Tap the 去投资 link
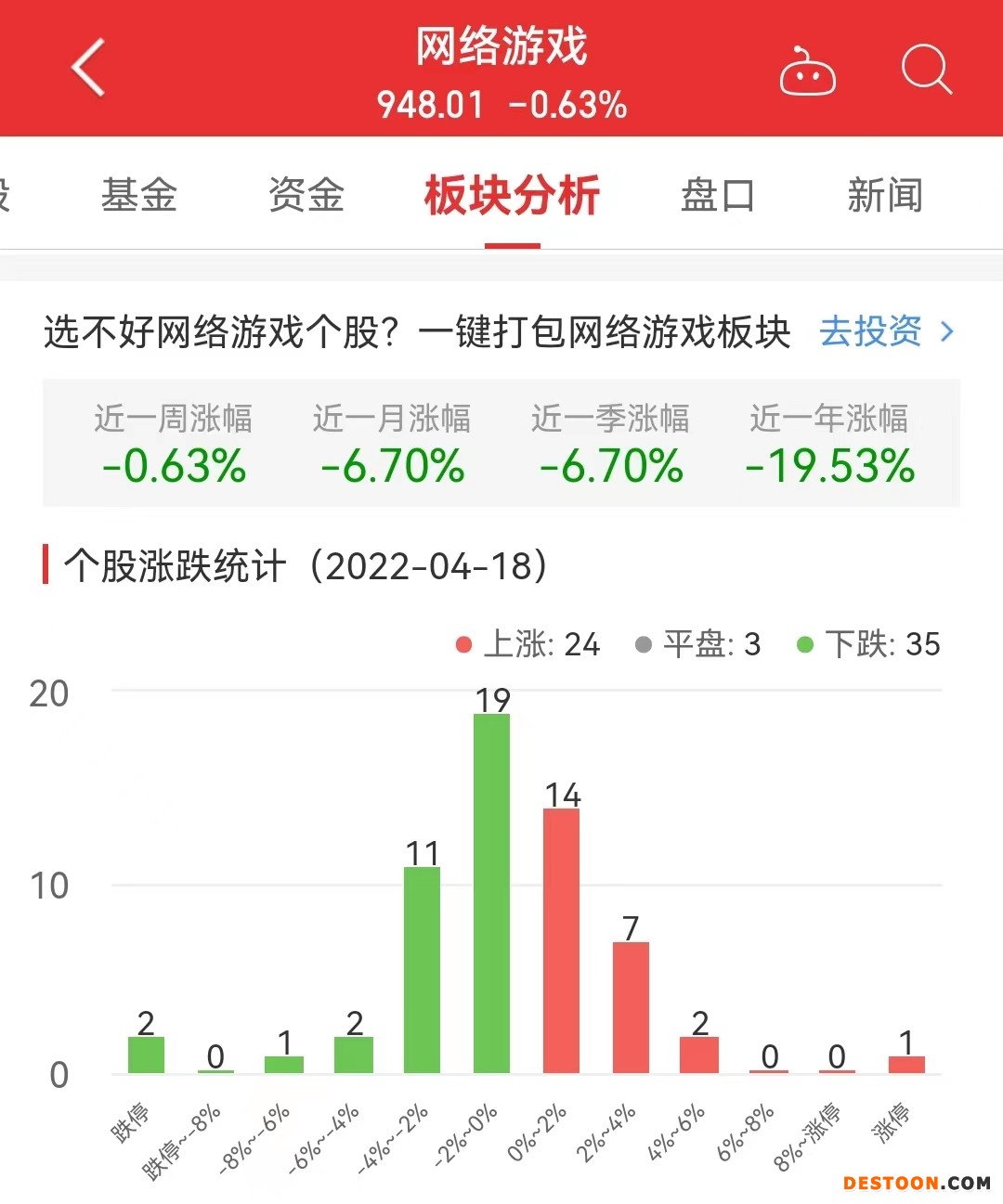1003x1204 pixels. tap(885, 331)
